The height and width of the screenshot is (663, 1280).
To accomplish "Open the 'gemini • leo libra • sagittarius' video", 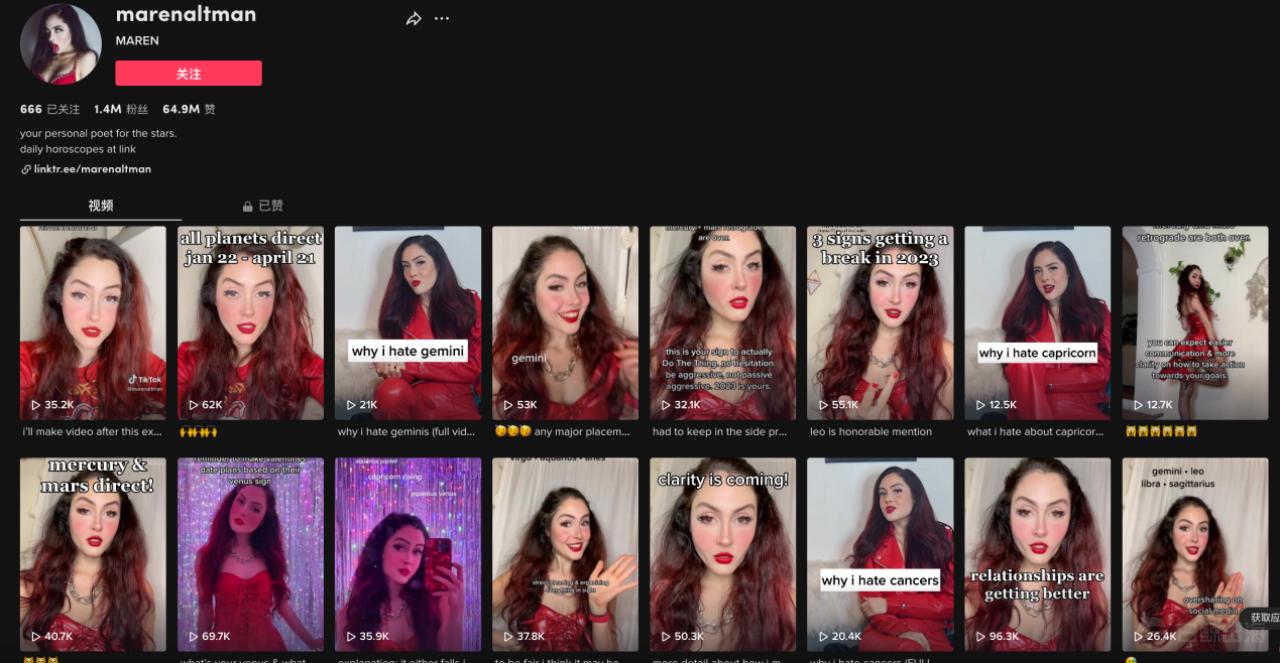I will tap(1195, 554).
